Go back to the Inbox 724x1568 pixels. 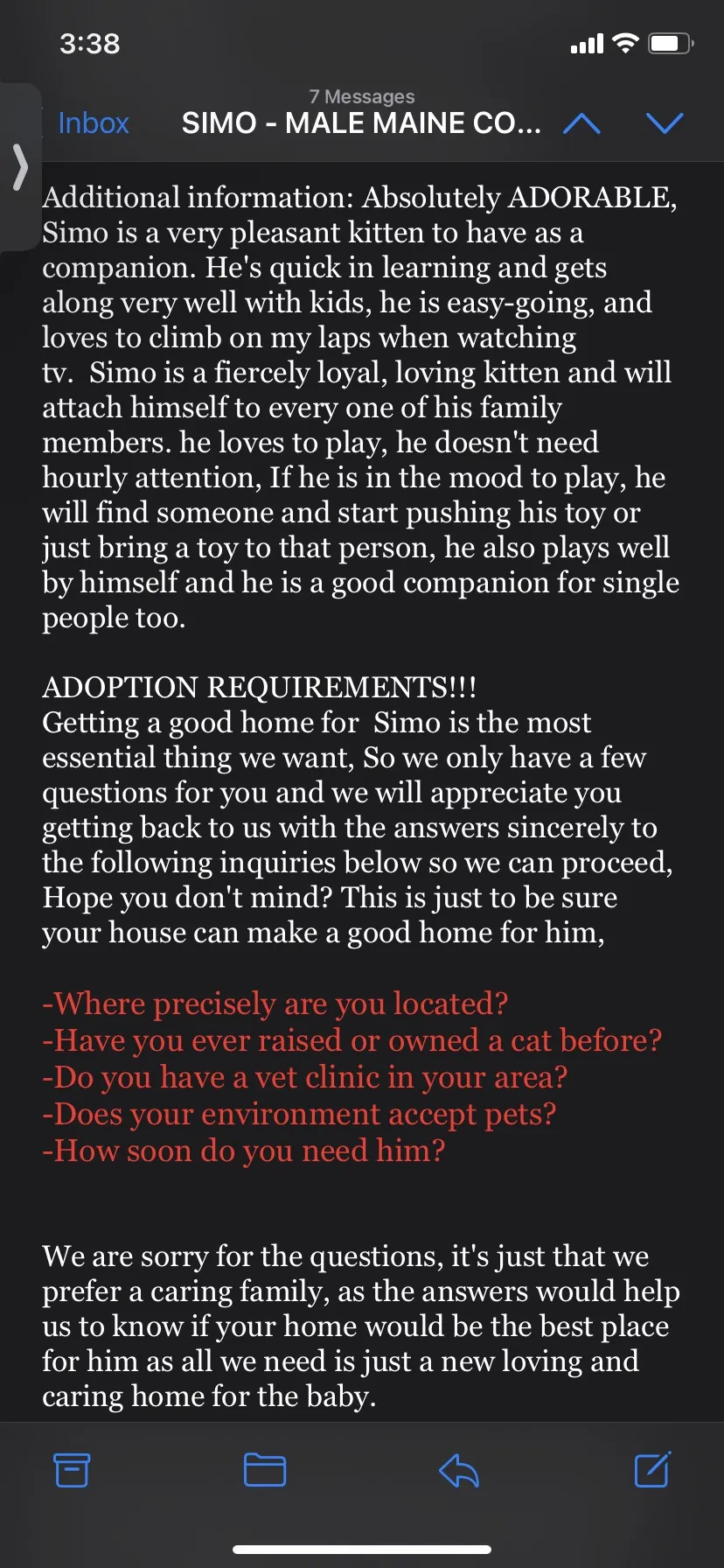[94, 123]
